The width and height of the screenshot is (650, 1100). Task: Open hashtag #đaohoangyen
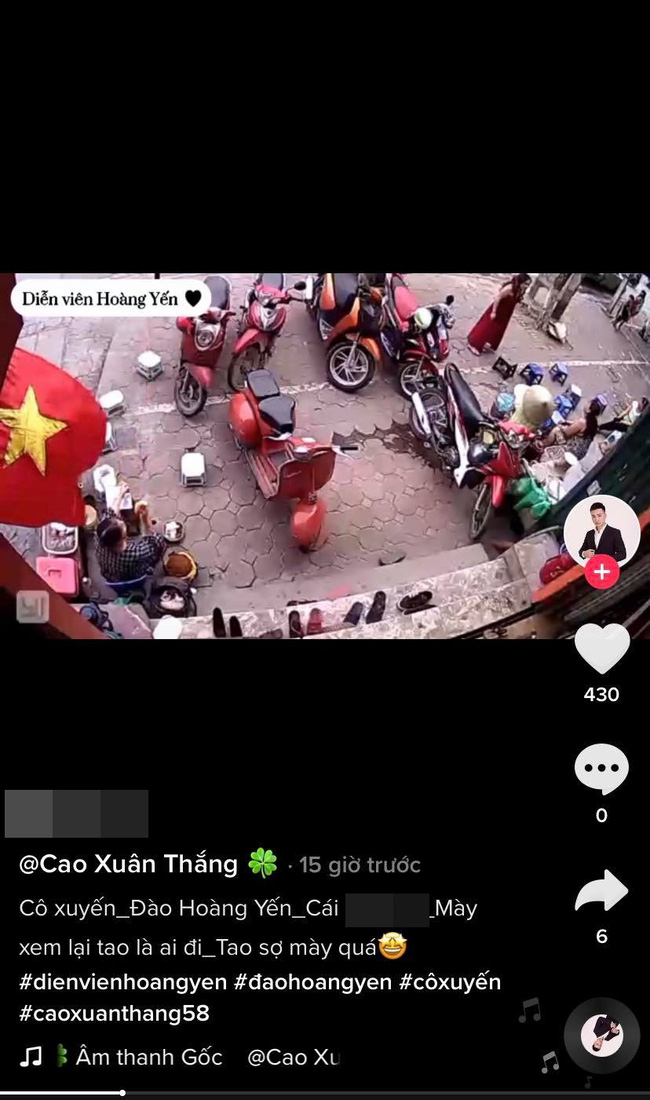[313, 982]
